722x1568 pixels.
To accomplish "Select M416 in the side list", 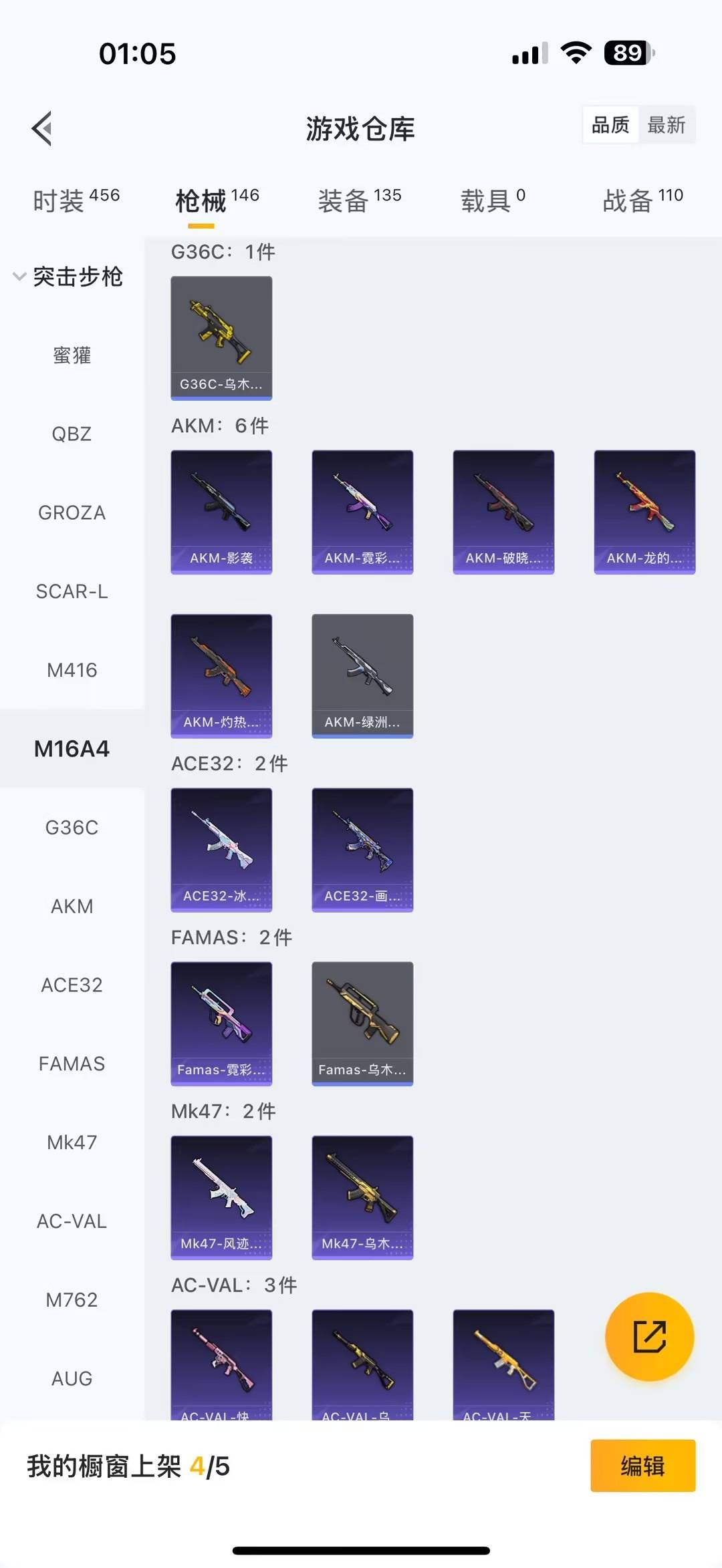I will point(72,670).
